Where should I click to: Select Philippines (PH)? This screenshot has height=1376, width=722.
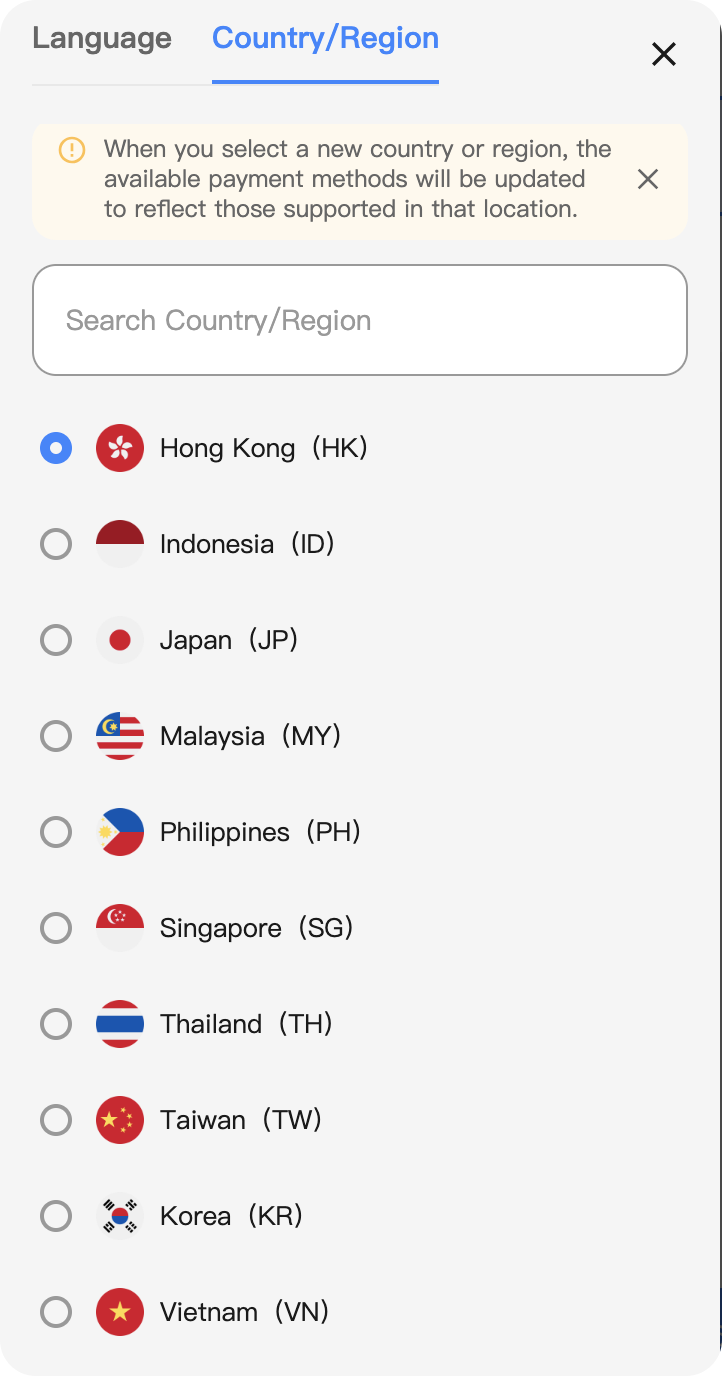pyautogui.click(x=56, y=832)
